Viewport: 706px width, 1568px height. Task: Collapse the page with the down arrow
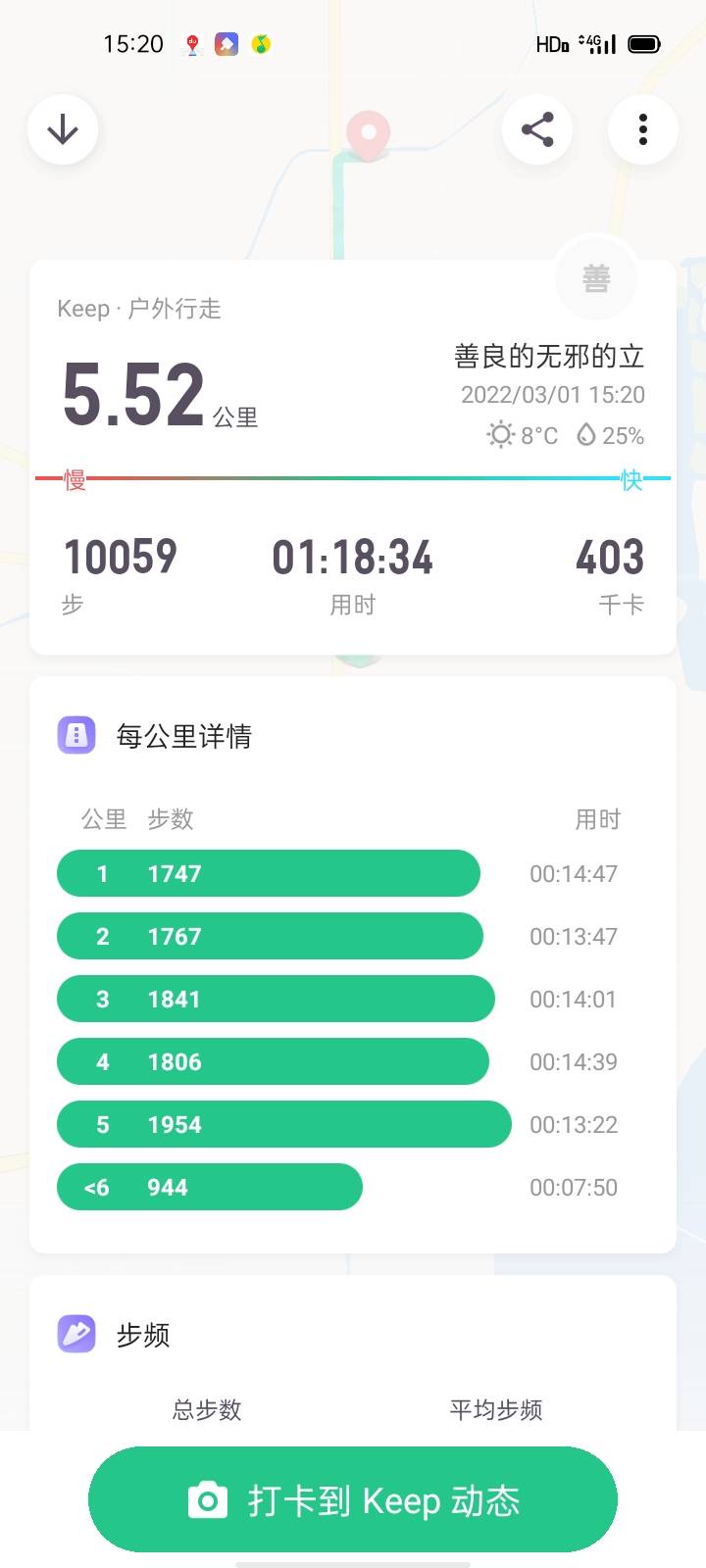pos(63,128)
